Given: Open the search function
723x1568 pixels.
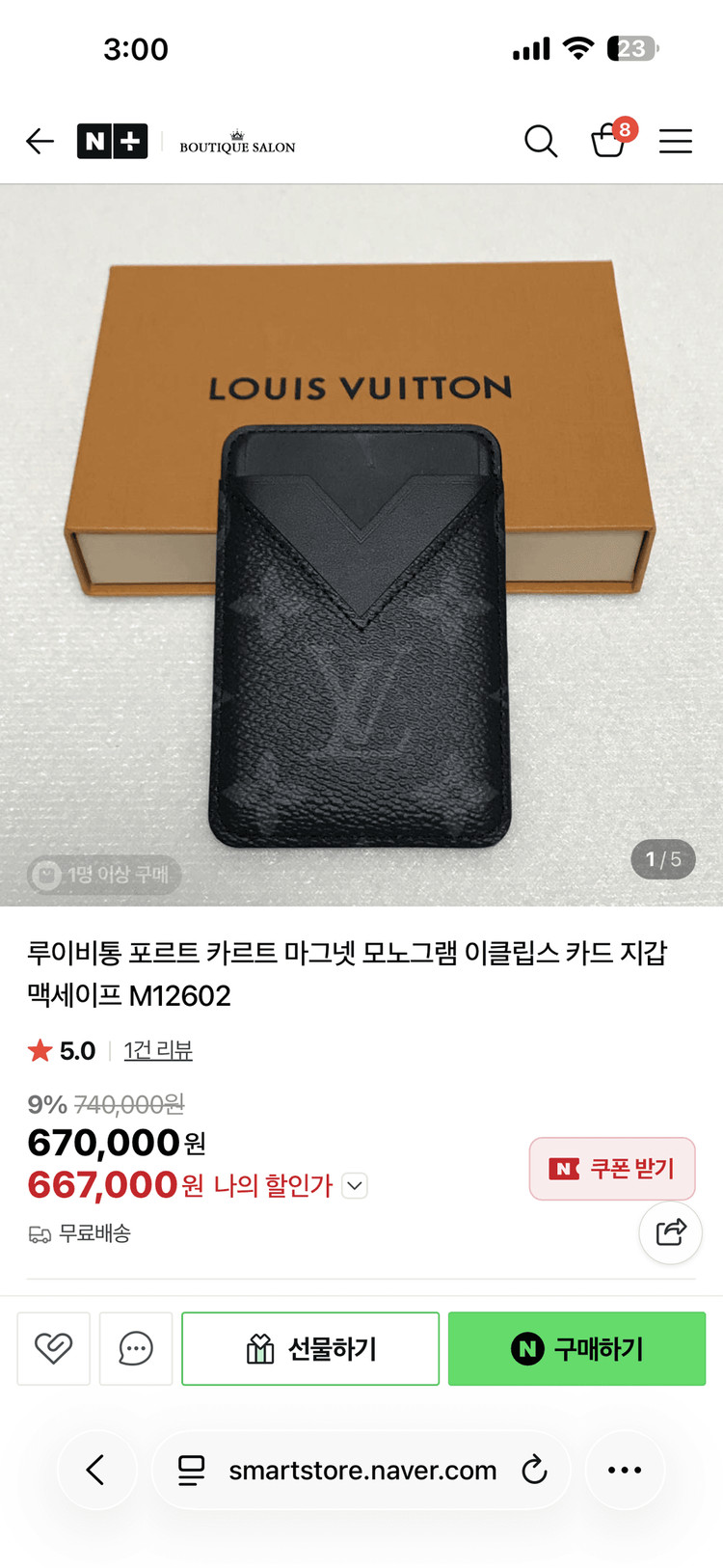Looking at the screenshot, I should click(541, 141).
